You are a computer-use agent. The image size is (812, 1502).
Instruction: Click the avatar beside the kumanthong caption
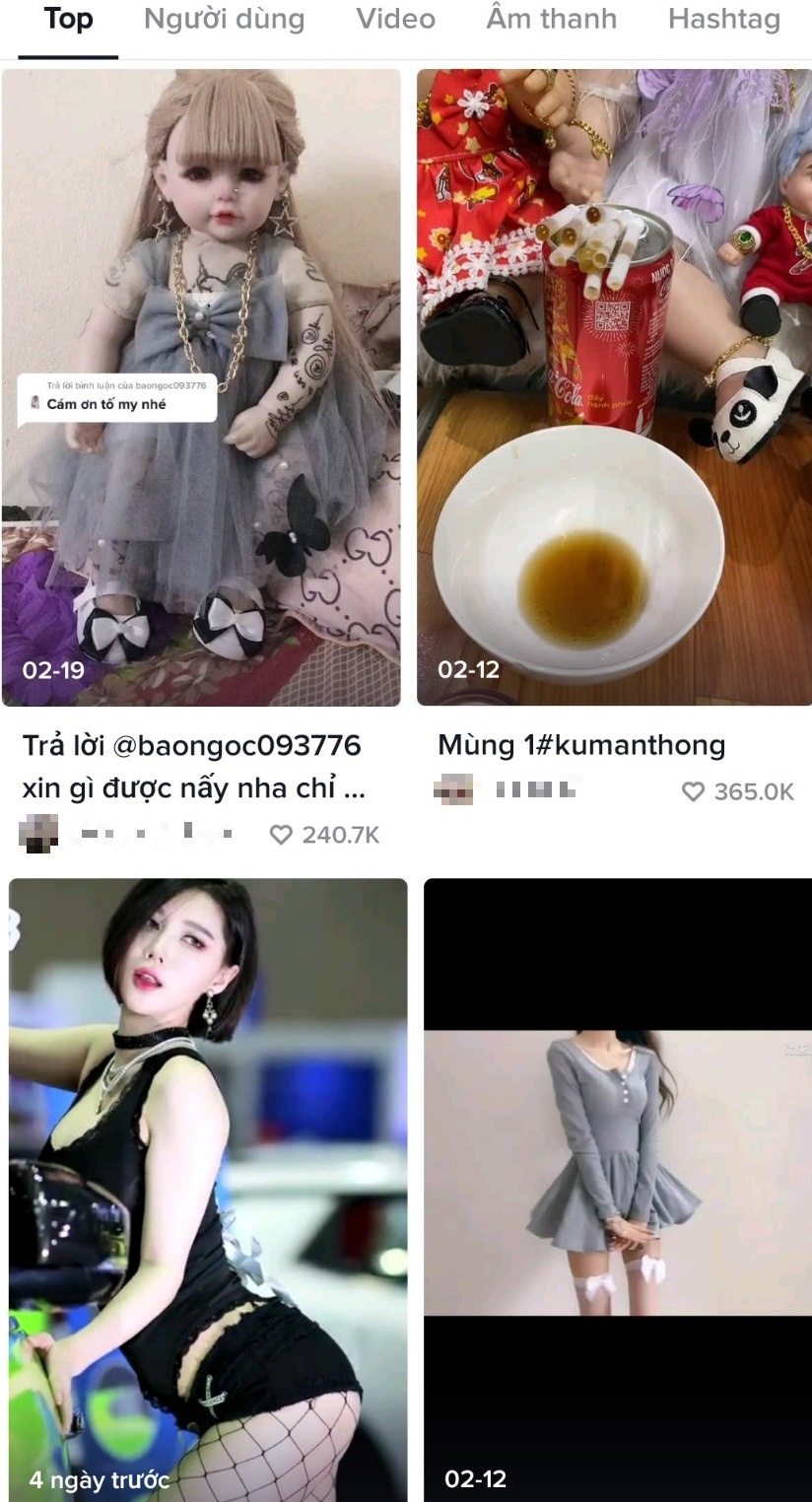point(451,788)
